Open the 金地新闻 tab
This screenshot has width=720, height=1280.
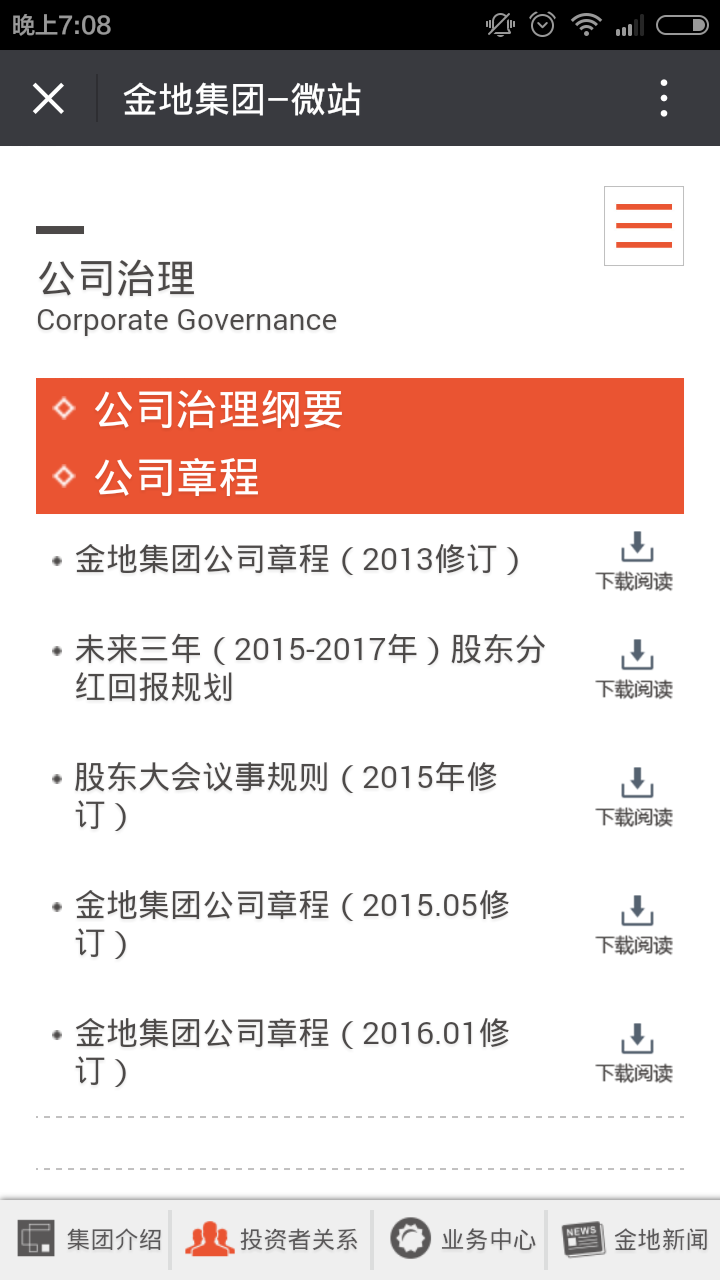coord(635,1240)
